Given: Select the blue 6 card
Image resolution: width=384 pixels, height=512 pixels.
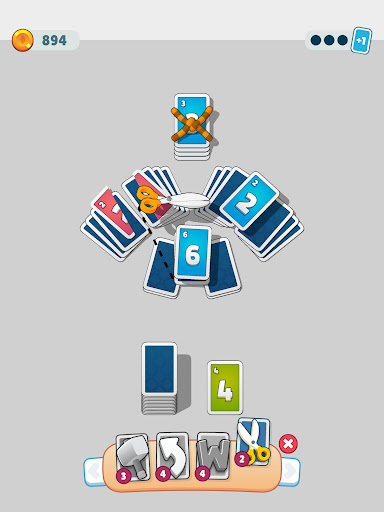Looking at the screenshot, I should [x=193, y=253].
